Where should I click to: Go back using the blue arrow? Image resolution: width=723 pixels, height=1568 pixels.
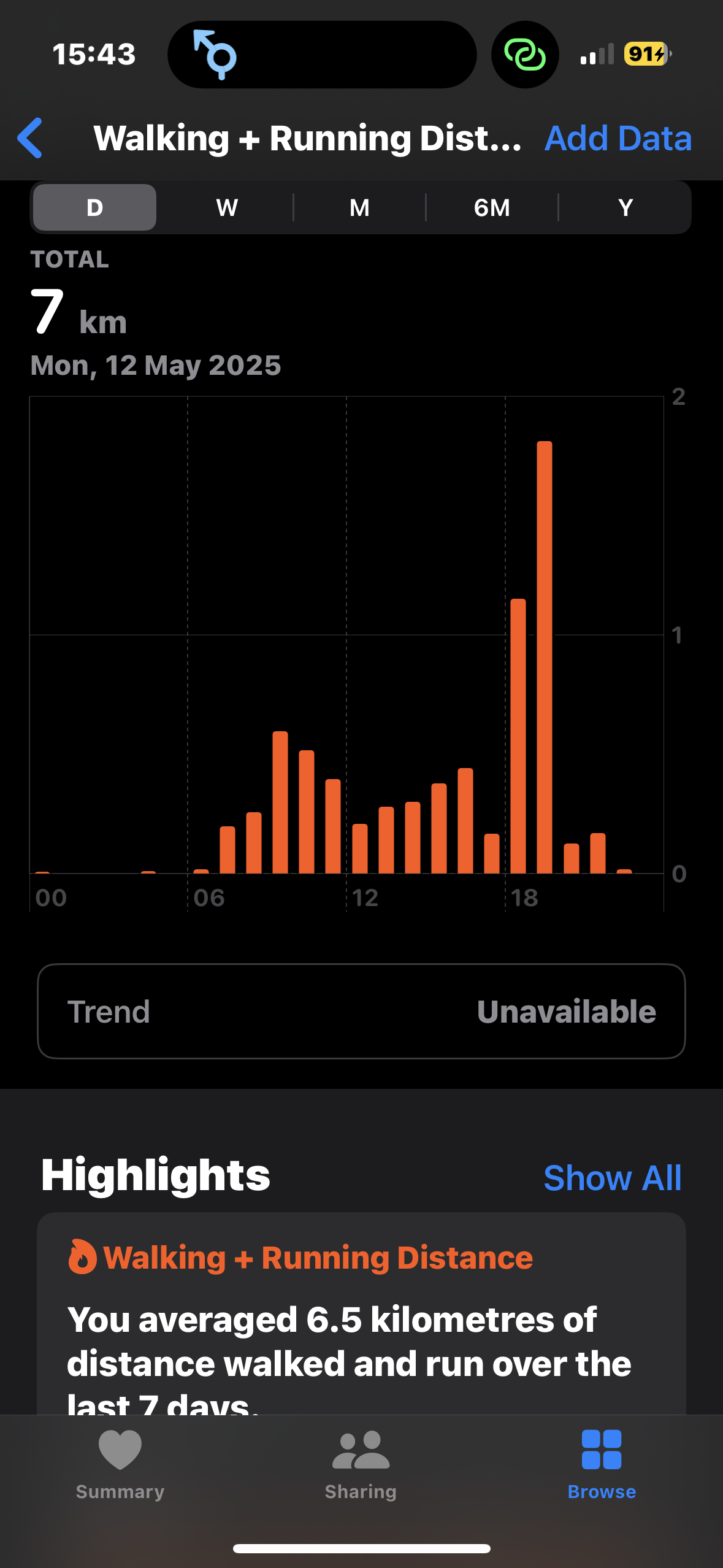30,138
